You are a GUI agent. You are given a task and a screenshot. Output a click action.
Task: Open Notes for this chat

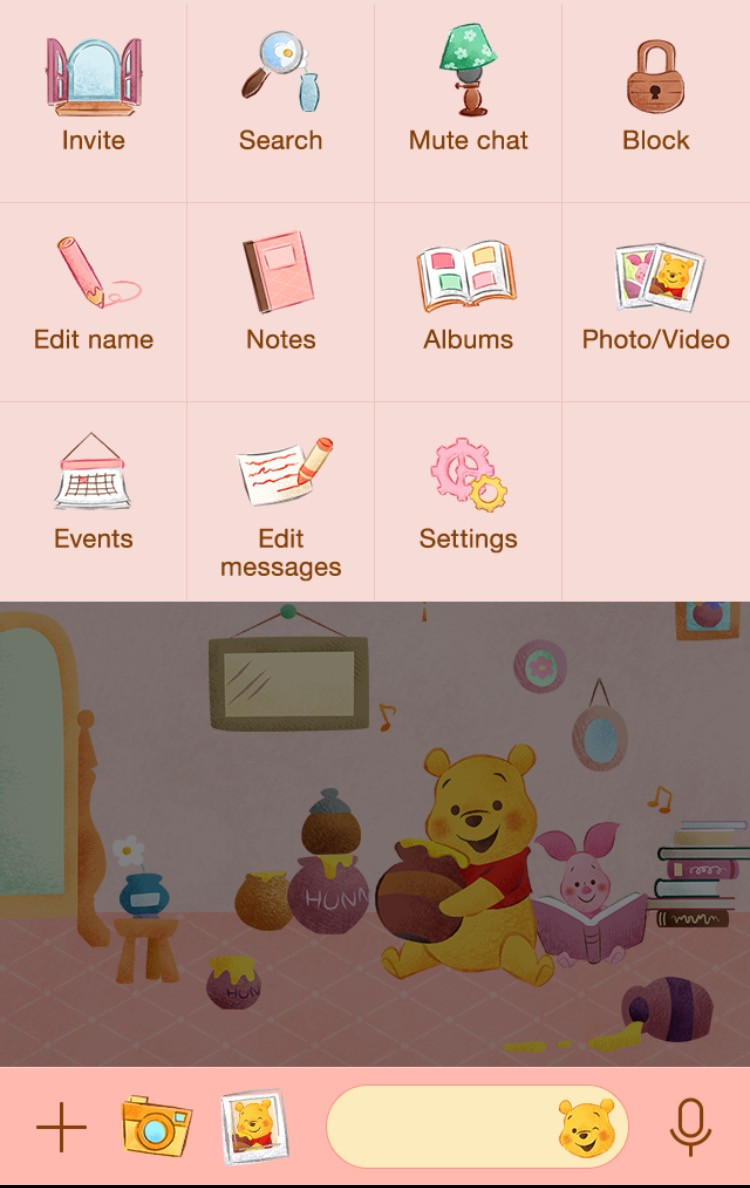[280, 298]
